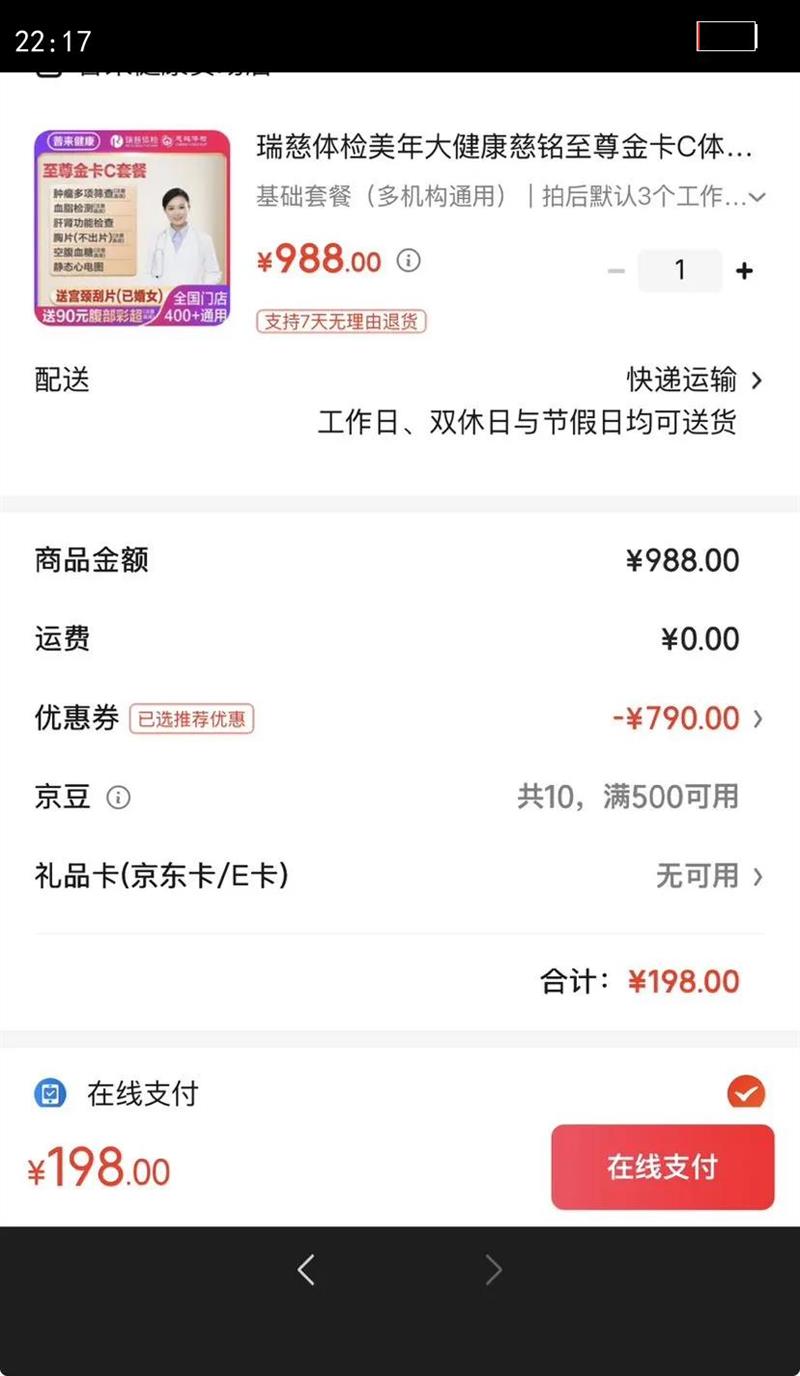
Task: Decrease item quantity with minus button
Action: (x=616, y=271)
